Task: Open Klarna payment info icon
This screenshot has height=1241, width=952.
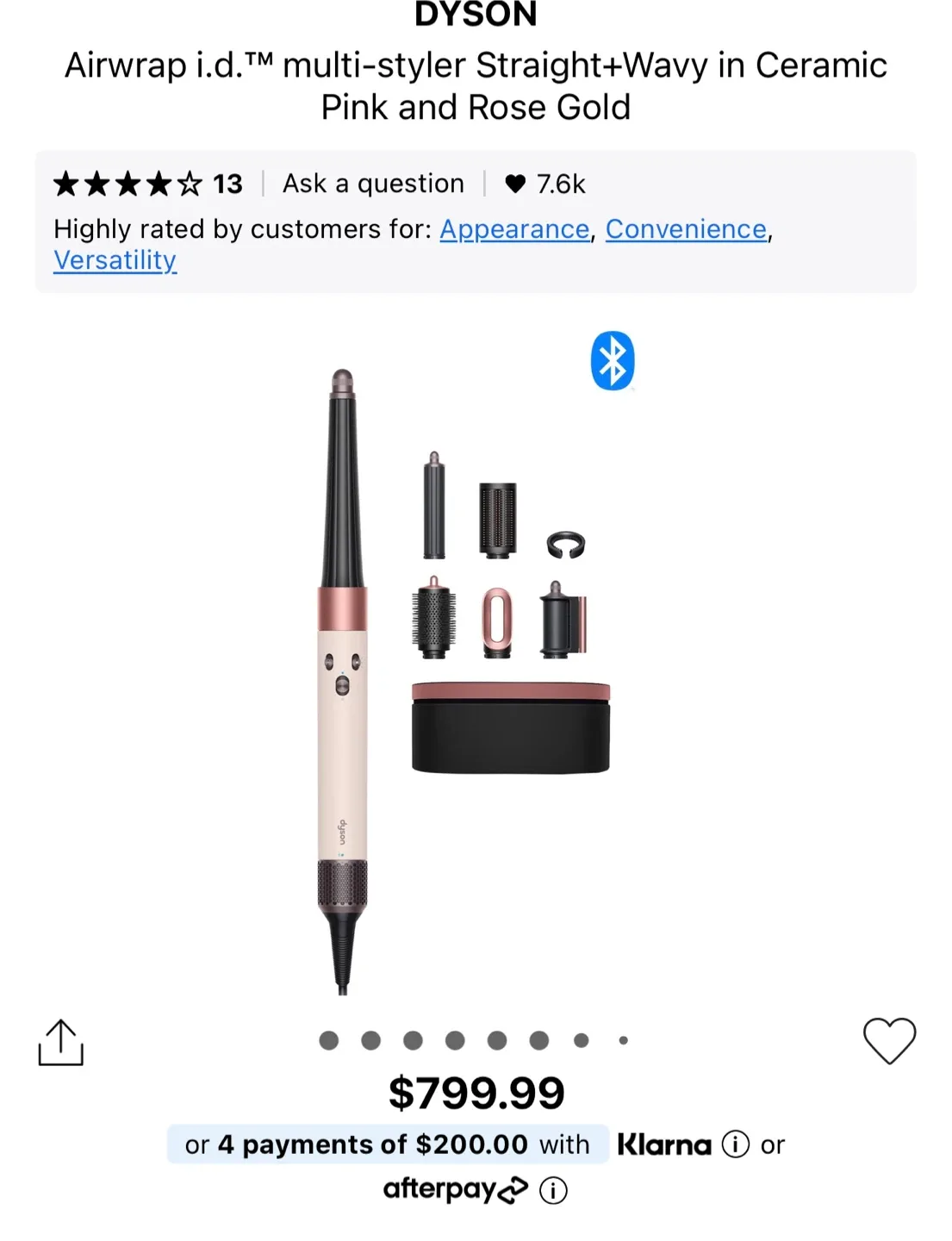Action: [735, 1144]
